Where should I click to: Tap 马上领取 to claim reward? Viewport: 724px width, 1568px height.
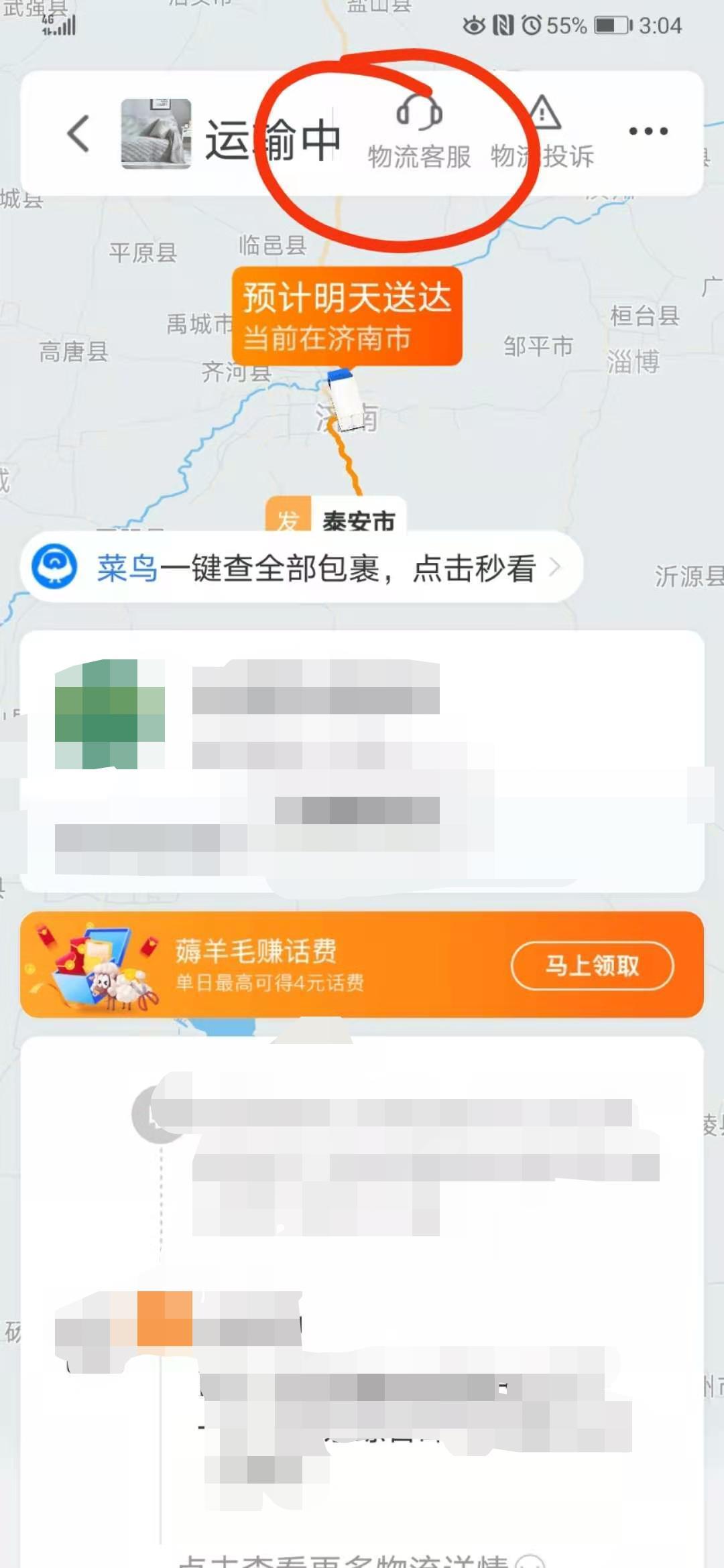(x=592, y=966)
